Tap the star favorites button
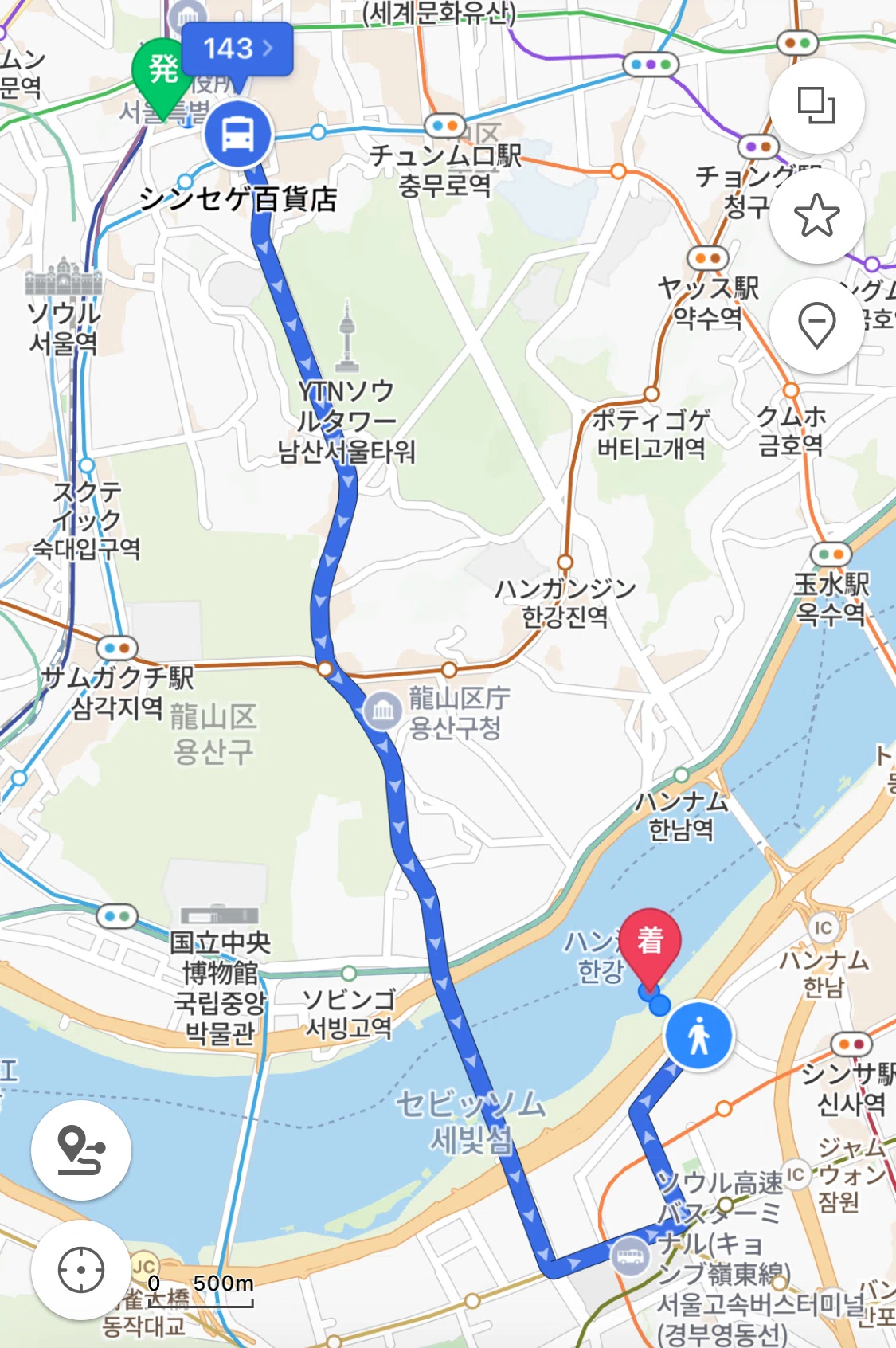This screenshot has height=1348, width=896. point(816,215)
